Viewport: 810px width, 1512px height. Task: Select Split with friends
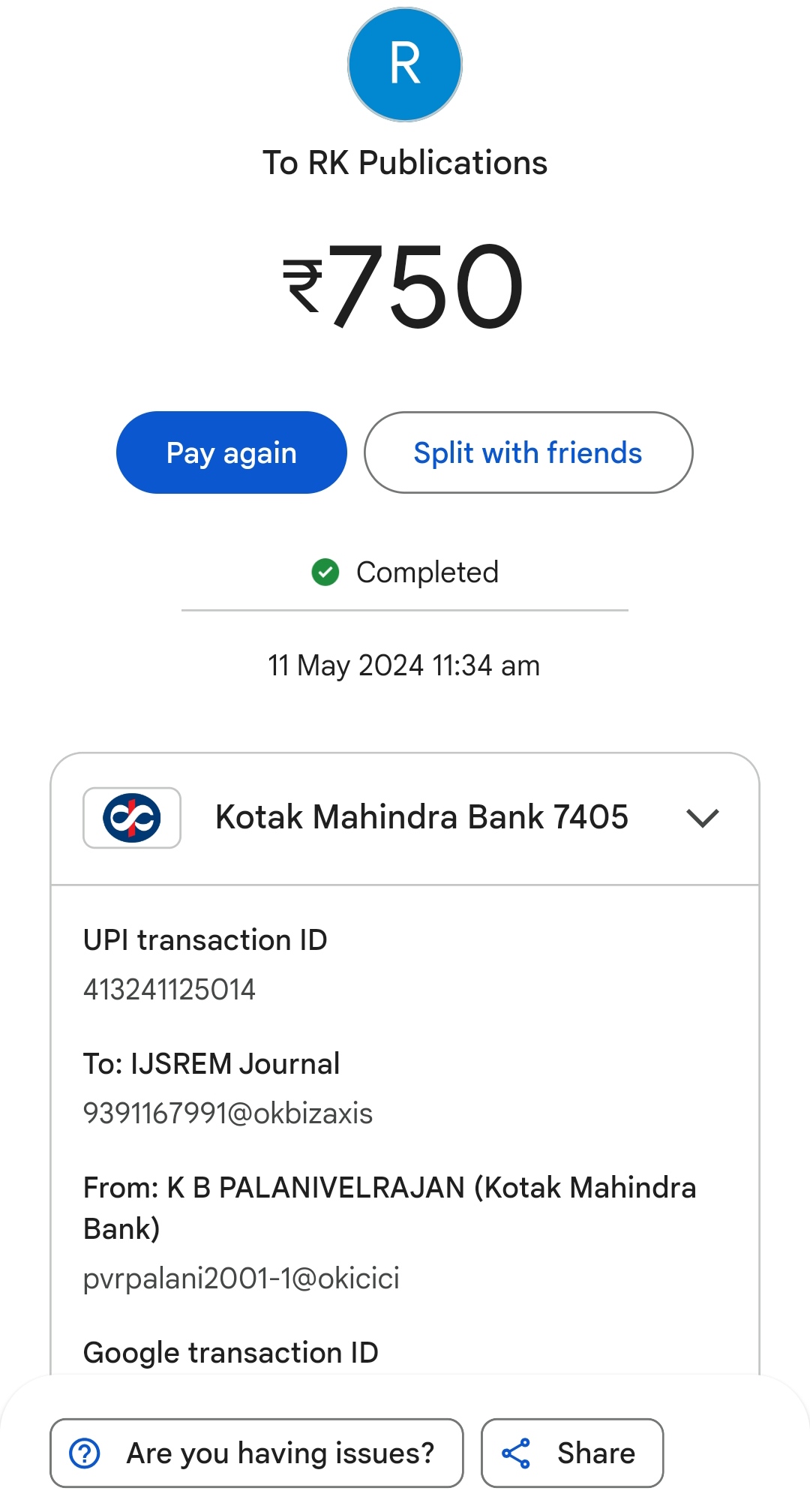click(528, 452)
